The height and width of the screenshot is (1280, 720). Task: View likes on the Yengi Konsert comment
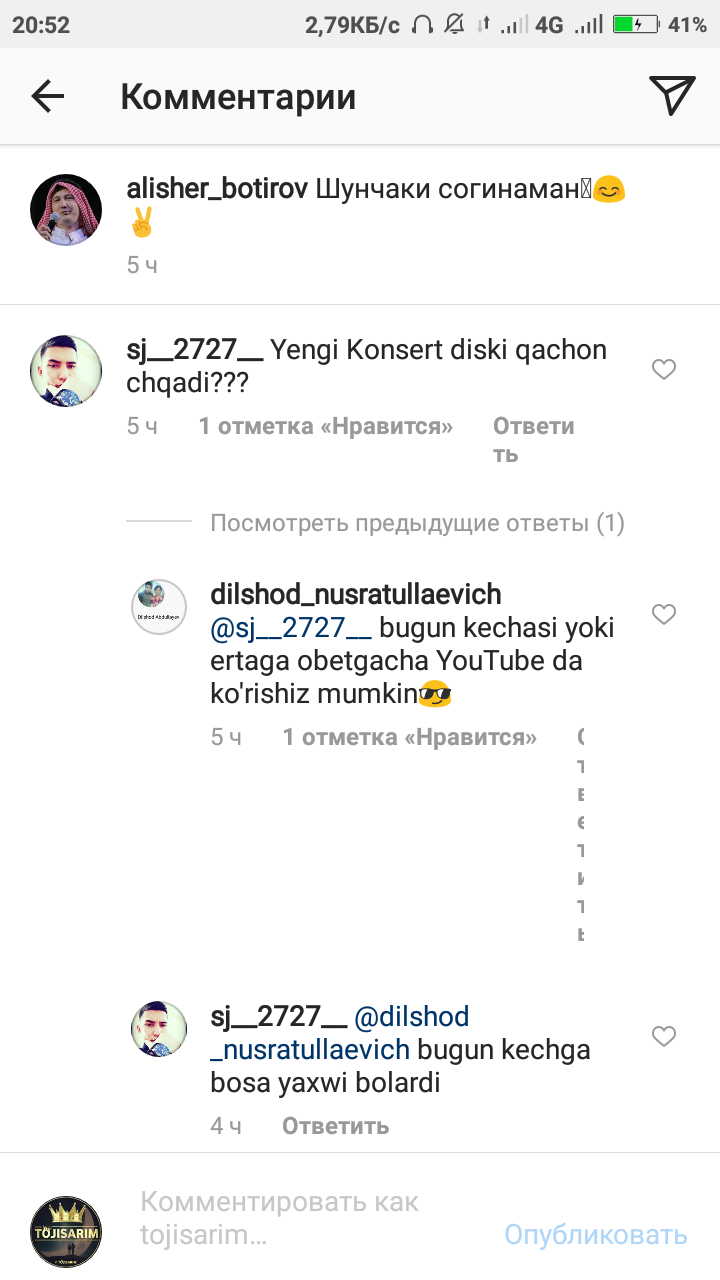(325, 426)
